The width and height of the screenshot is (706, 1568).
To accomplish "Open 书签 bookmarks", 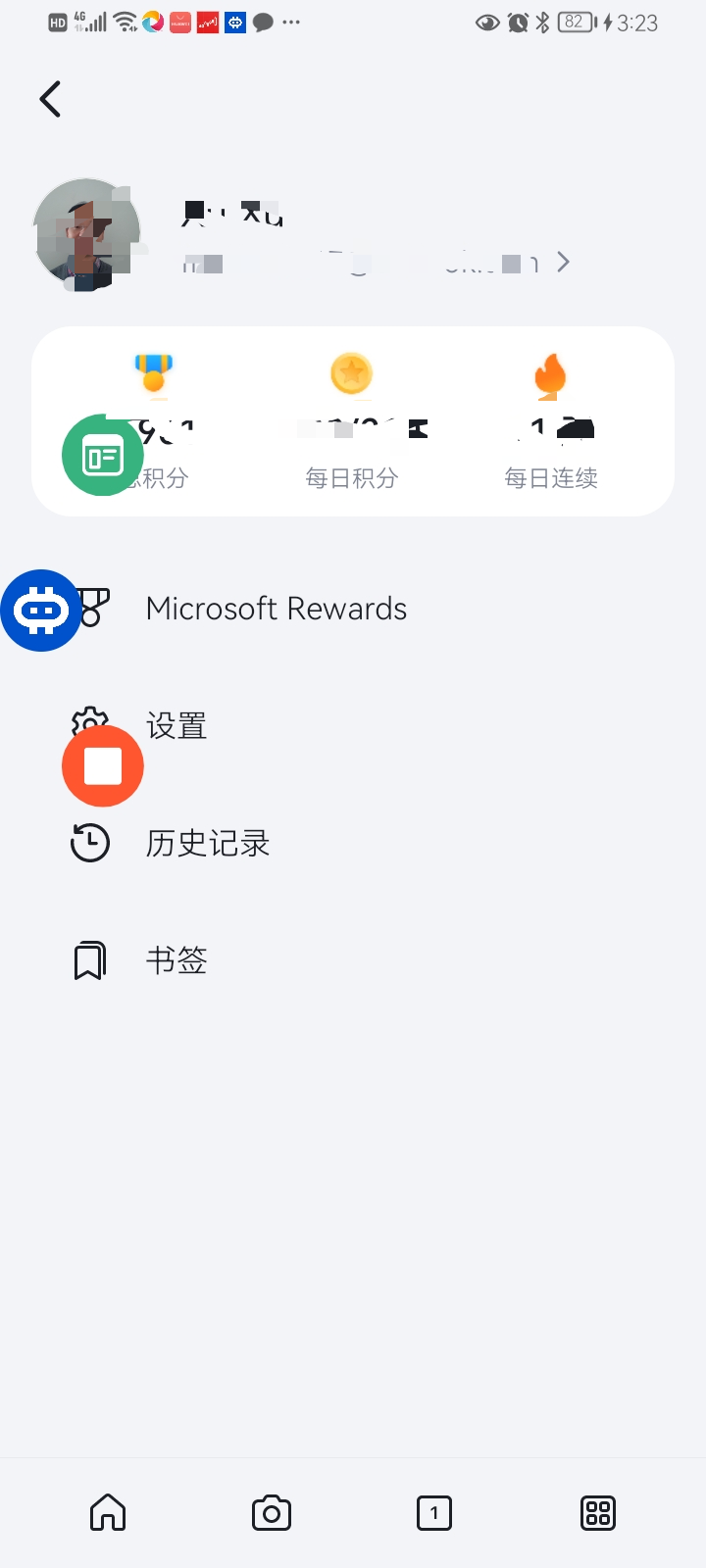I will [176, 961].
